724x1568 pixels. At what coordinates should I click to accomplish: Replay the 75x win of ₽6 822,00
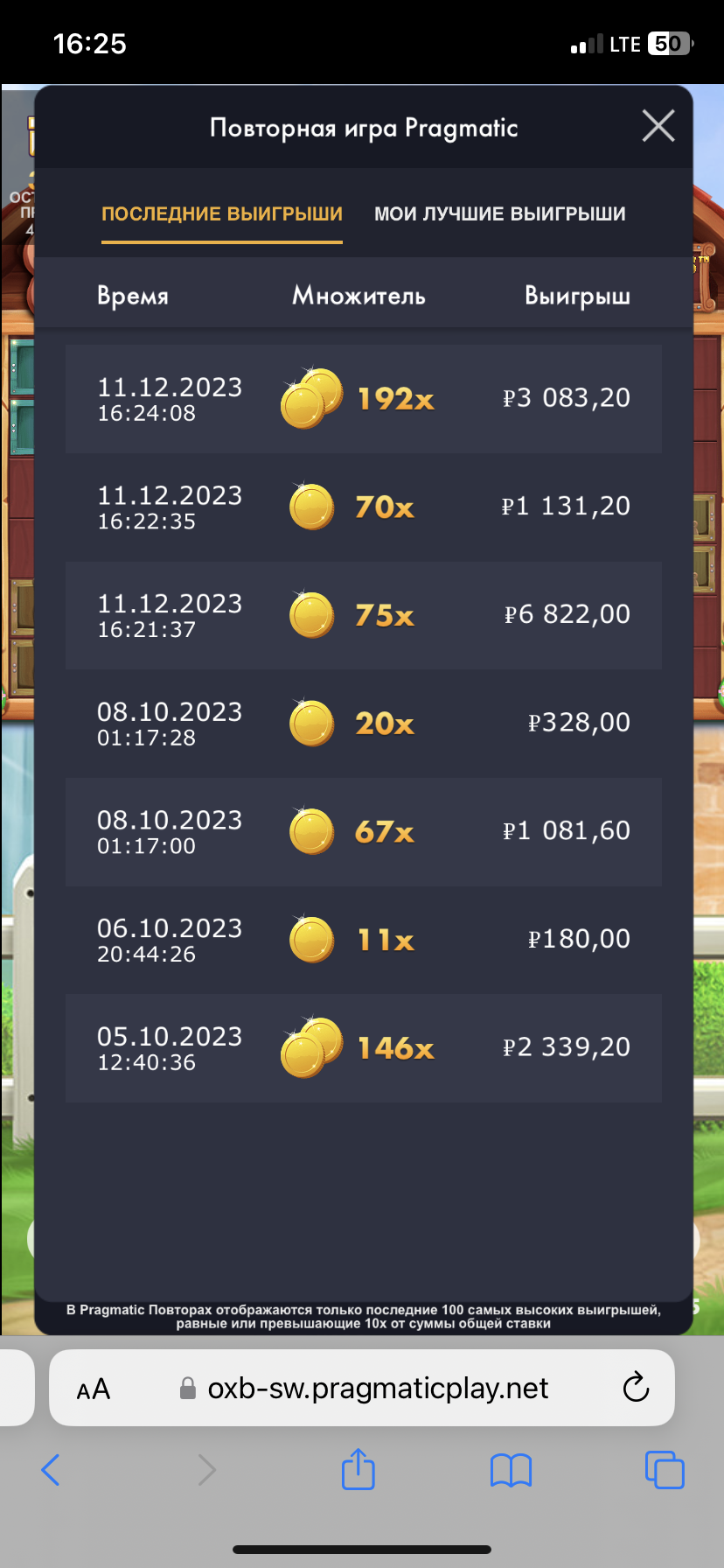tap(363, 615)
